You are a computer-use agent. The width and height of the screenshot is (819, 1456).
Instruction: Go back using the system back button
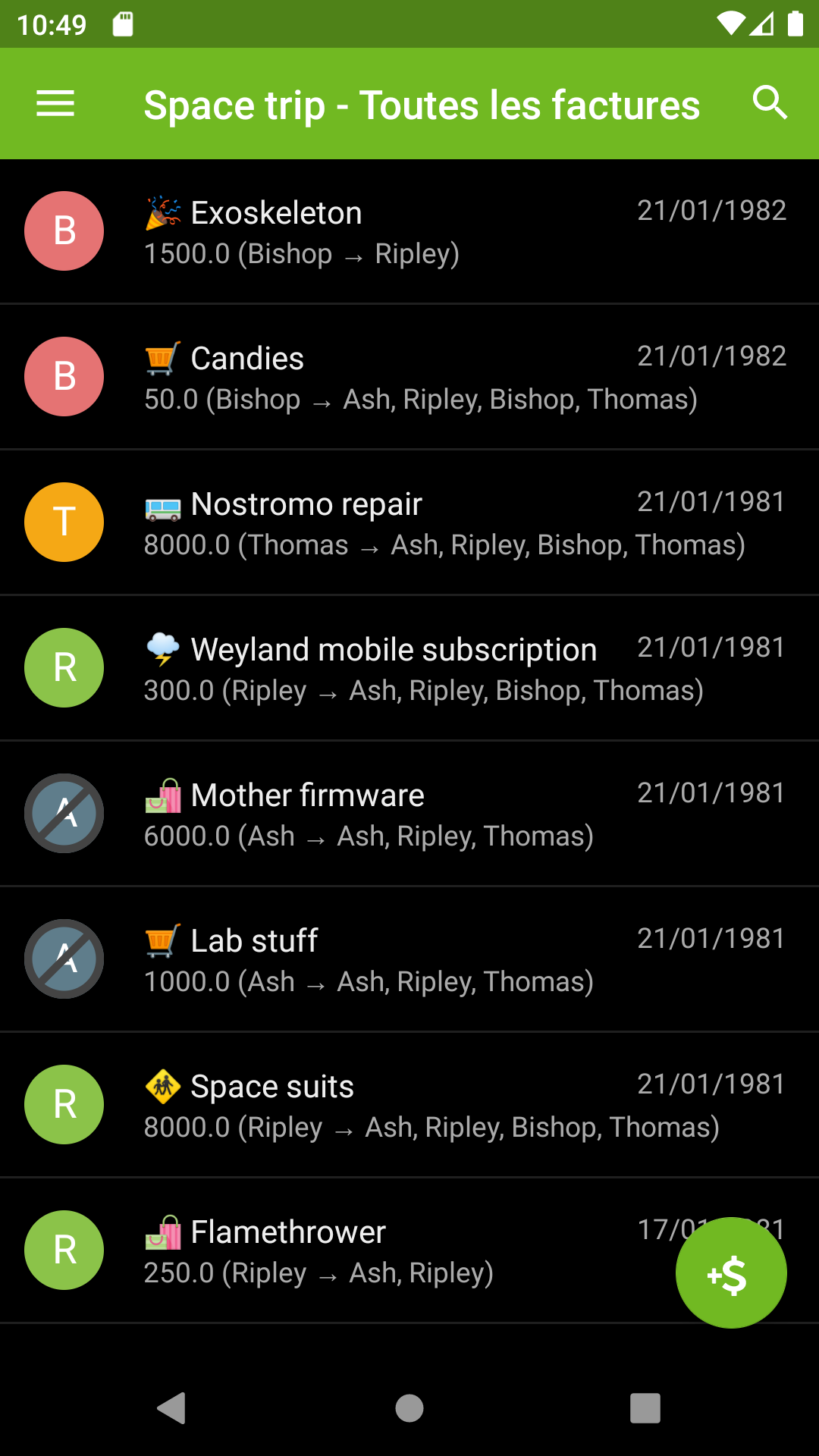(x=172, y=1408)
